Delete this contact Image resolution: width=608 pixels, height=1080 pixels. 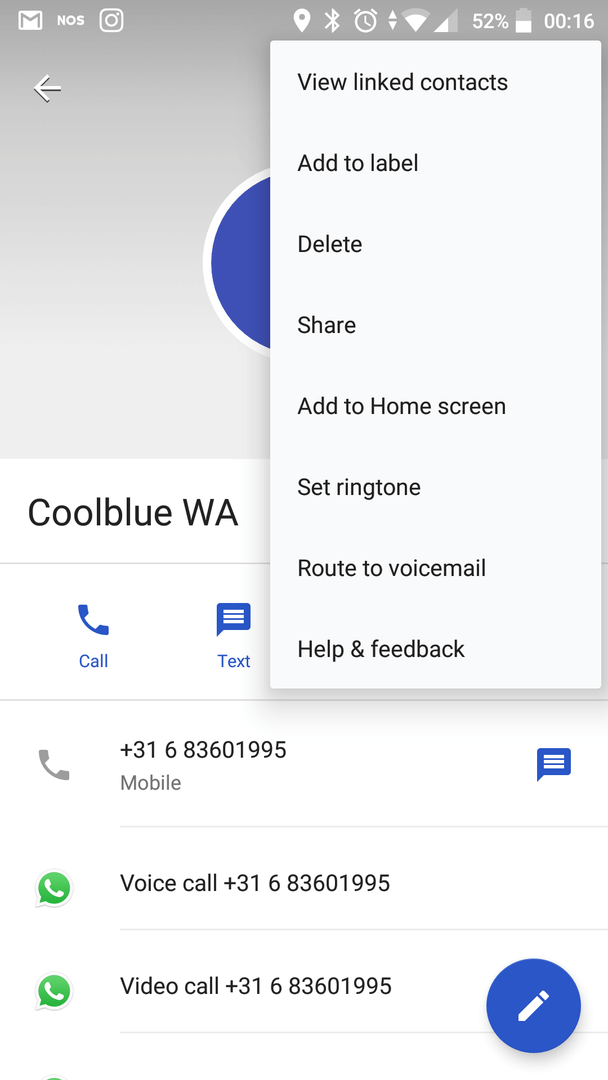[330, 244]
